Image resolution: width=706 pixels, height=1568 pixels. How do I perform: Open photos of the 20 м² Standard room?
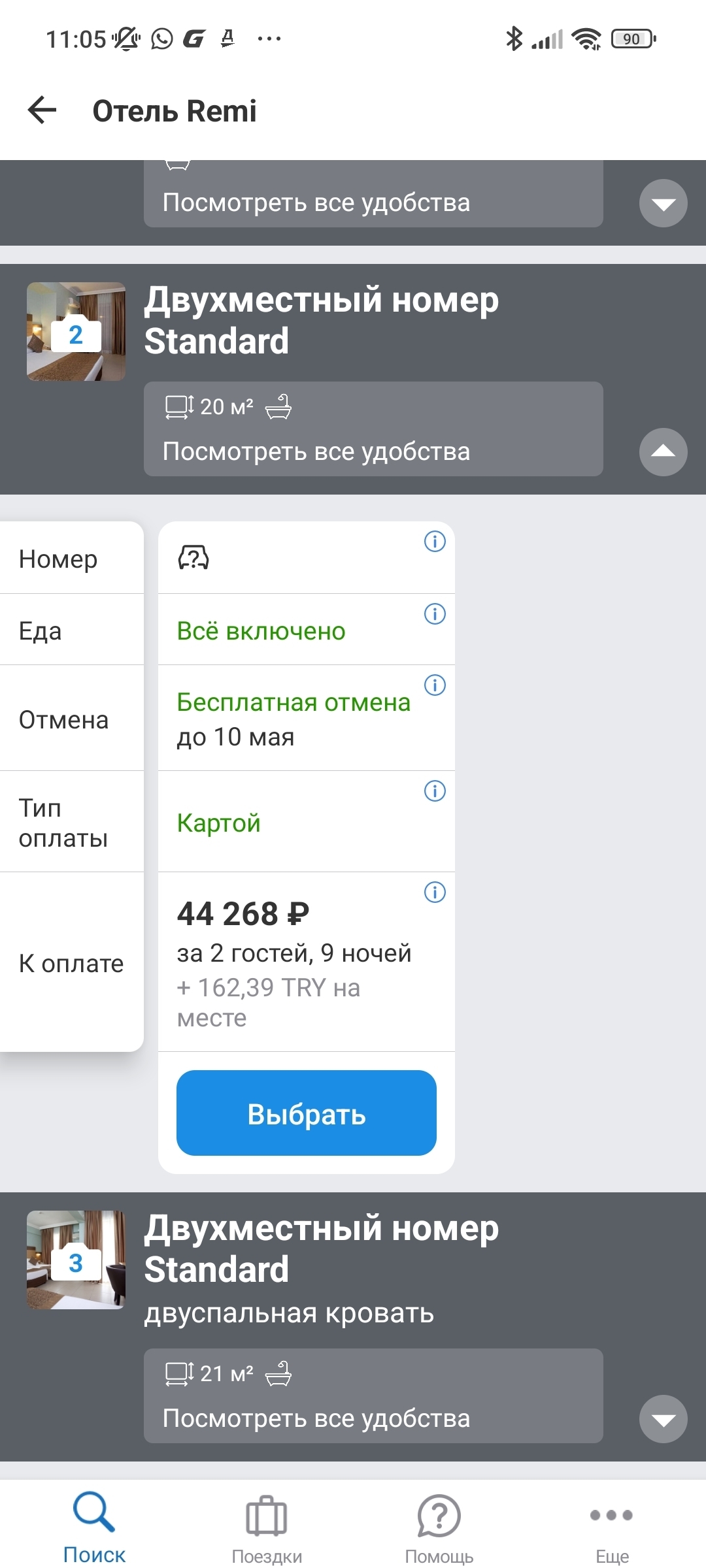coord(76,331)
